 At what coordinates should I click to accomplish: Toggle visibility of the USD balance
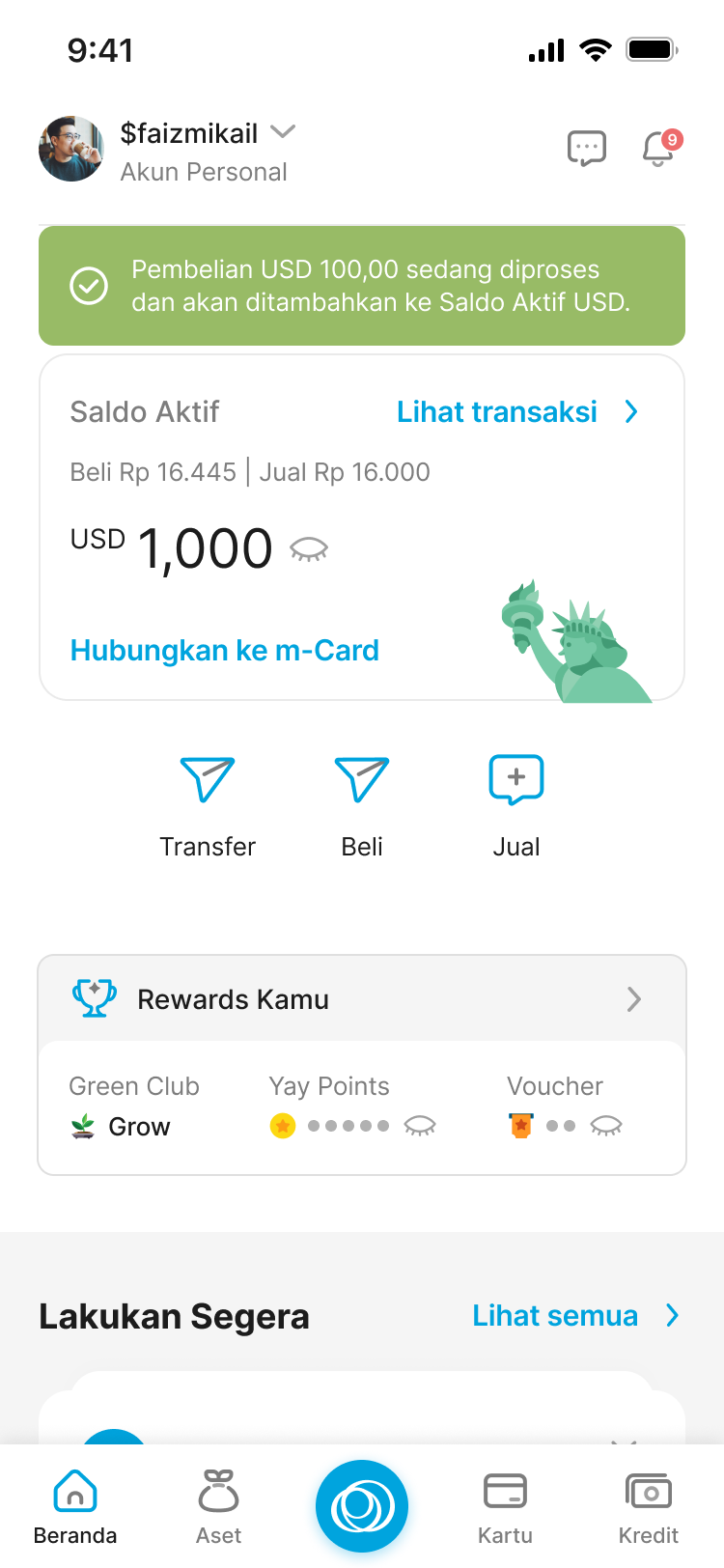(309, 549)
